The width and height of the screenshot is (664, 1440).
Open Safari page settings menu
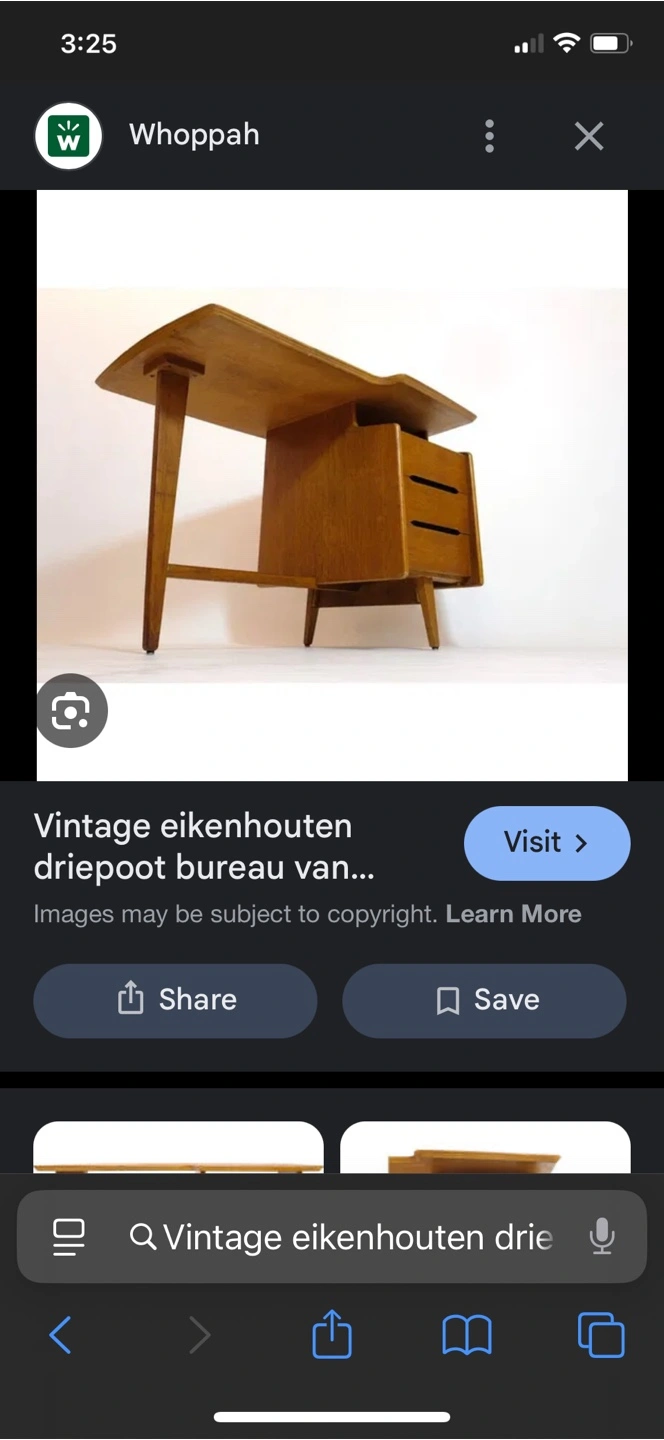(69, 1238)
